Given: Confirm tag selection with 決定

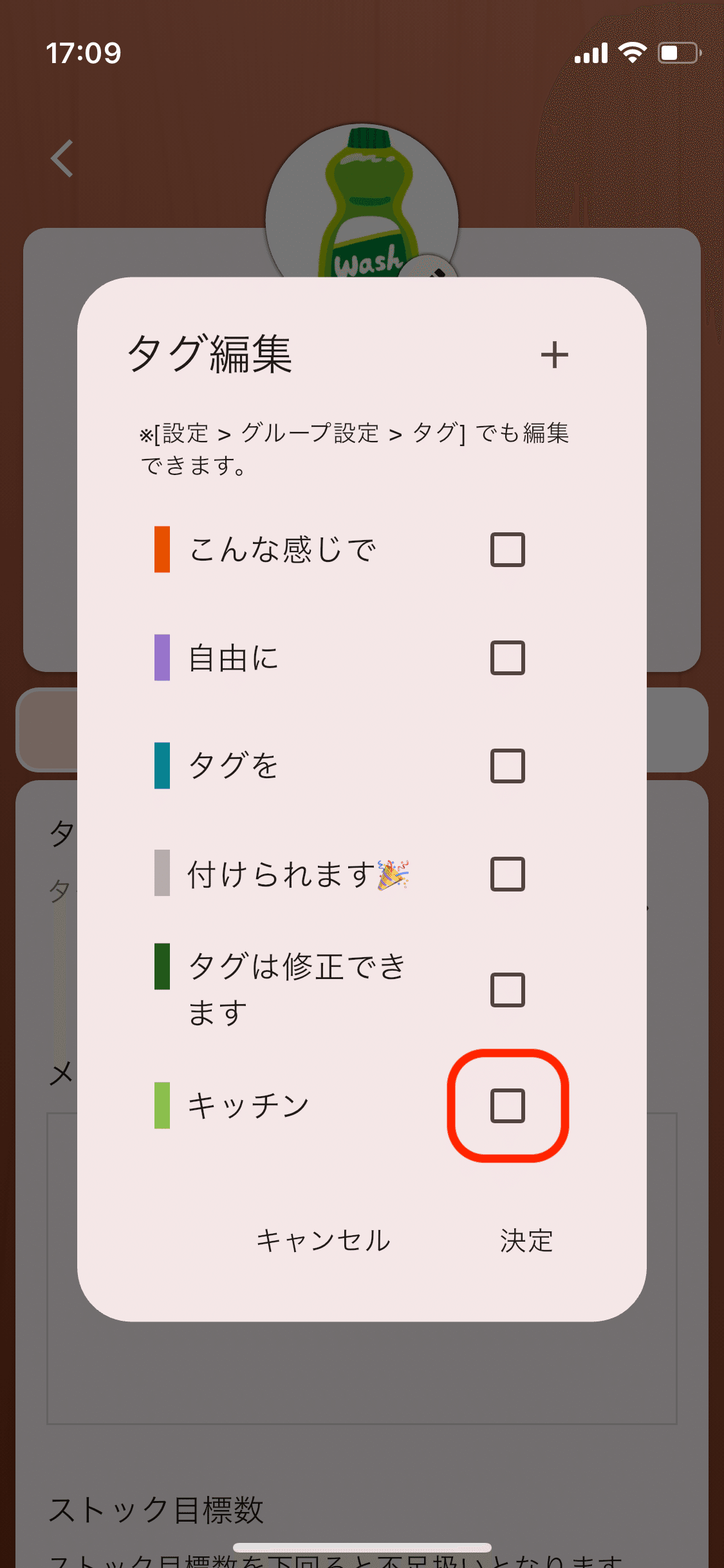Looking at the screenshot, I should [526, 1240].
